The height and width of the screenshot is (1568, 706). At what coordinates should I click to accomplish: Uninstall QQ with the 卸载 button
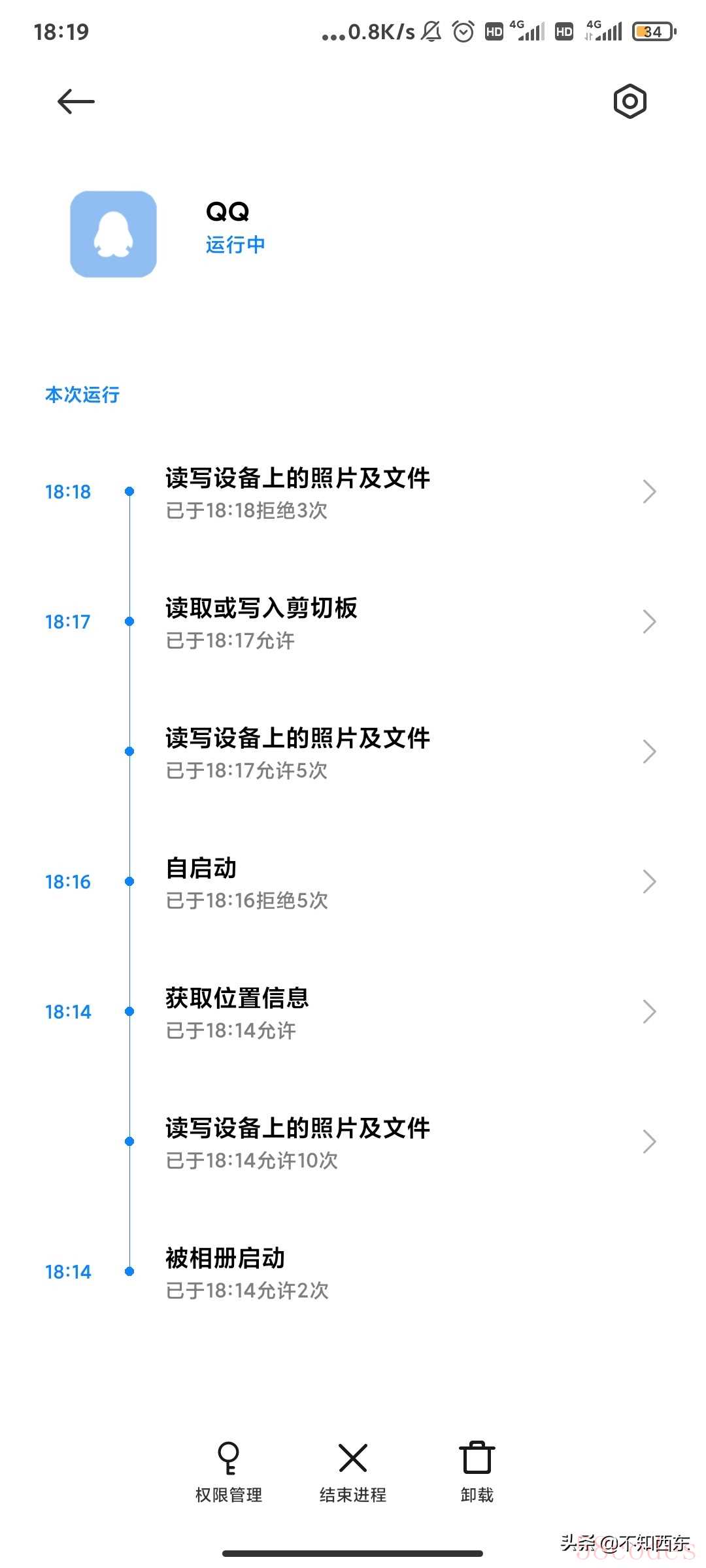coord(477,1471)
